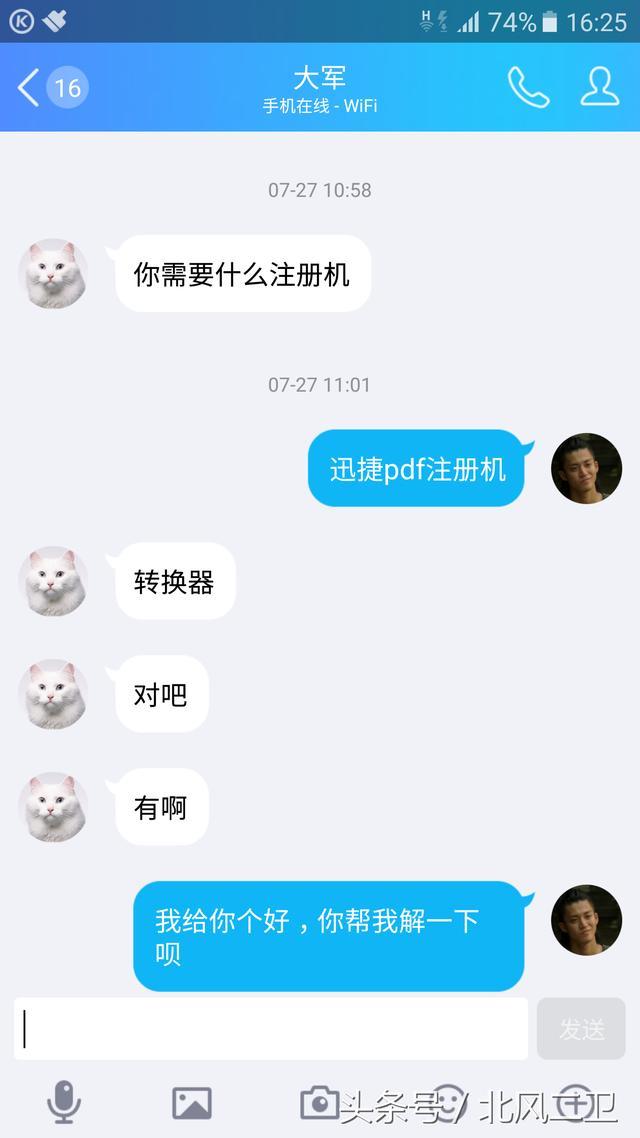640x1138 pixels.
Task: Tap the cat avatar beside 你需要什么注册机
Action: (53, 273)
